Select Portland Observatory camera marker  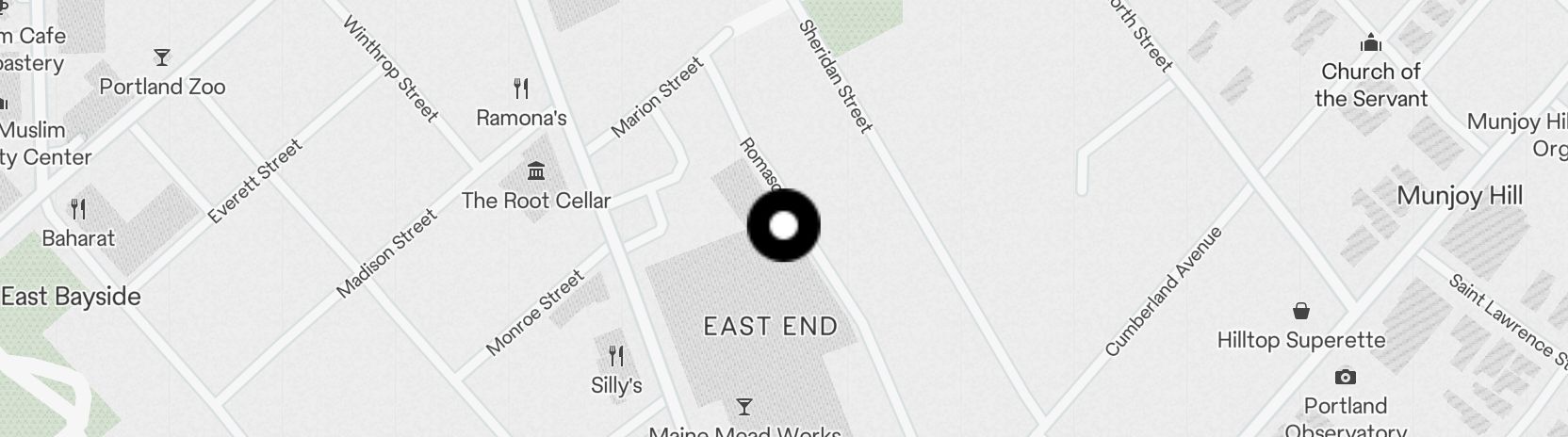coord(1346,378)
